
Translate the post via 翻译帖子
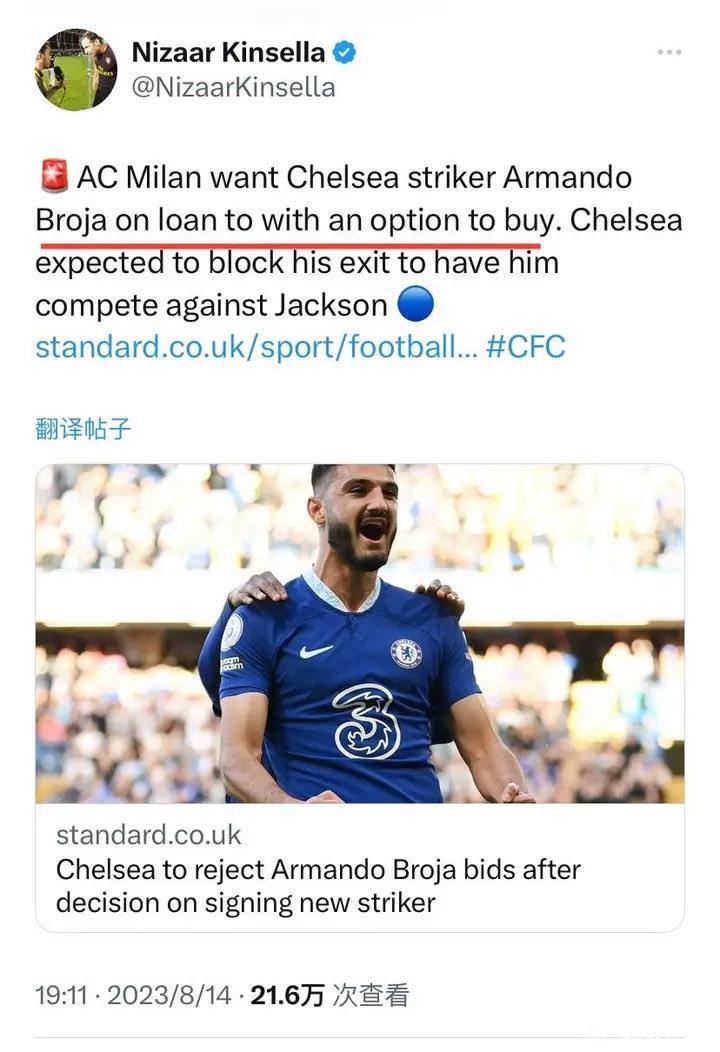point(83,430)
